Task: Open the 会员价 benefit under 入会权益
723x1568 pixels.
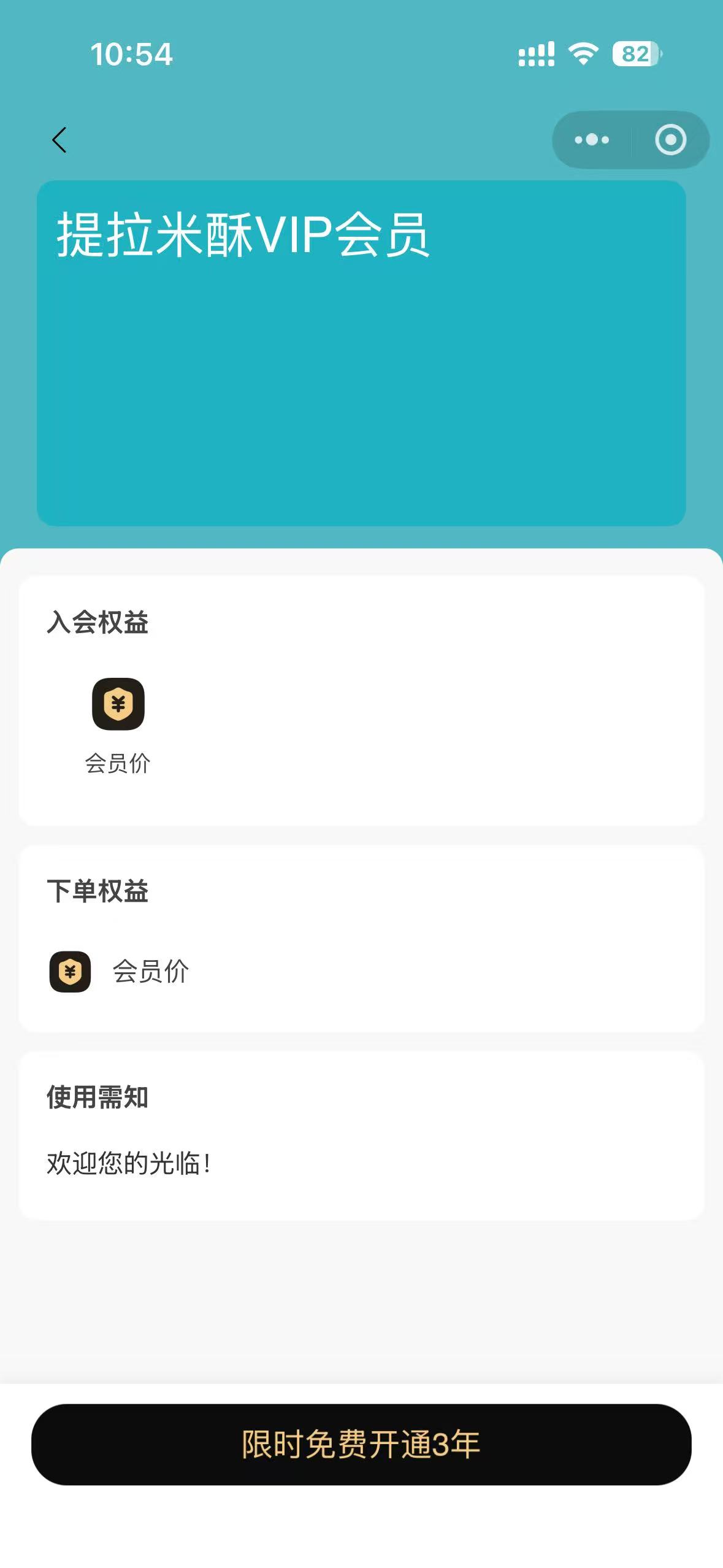Action: pyautogui.click(x=118, y=726)
